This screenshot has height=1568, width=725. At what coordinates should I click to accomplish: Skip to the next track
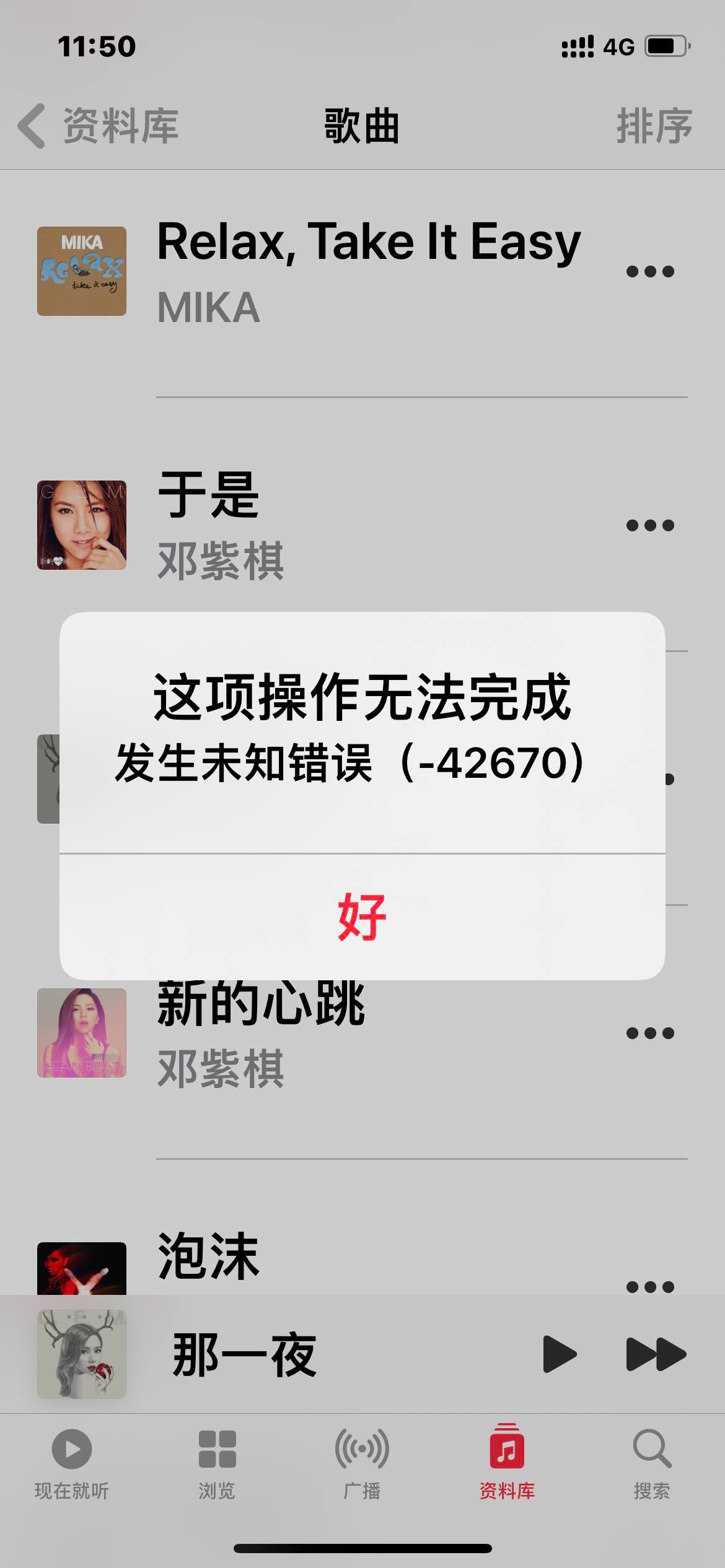[656, 1354]
